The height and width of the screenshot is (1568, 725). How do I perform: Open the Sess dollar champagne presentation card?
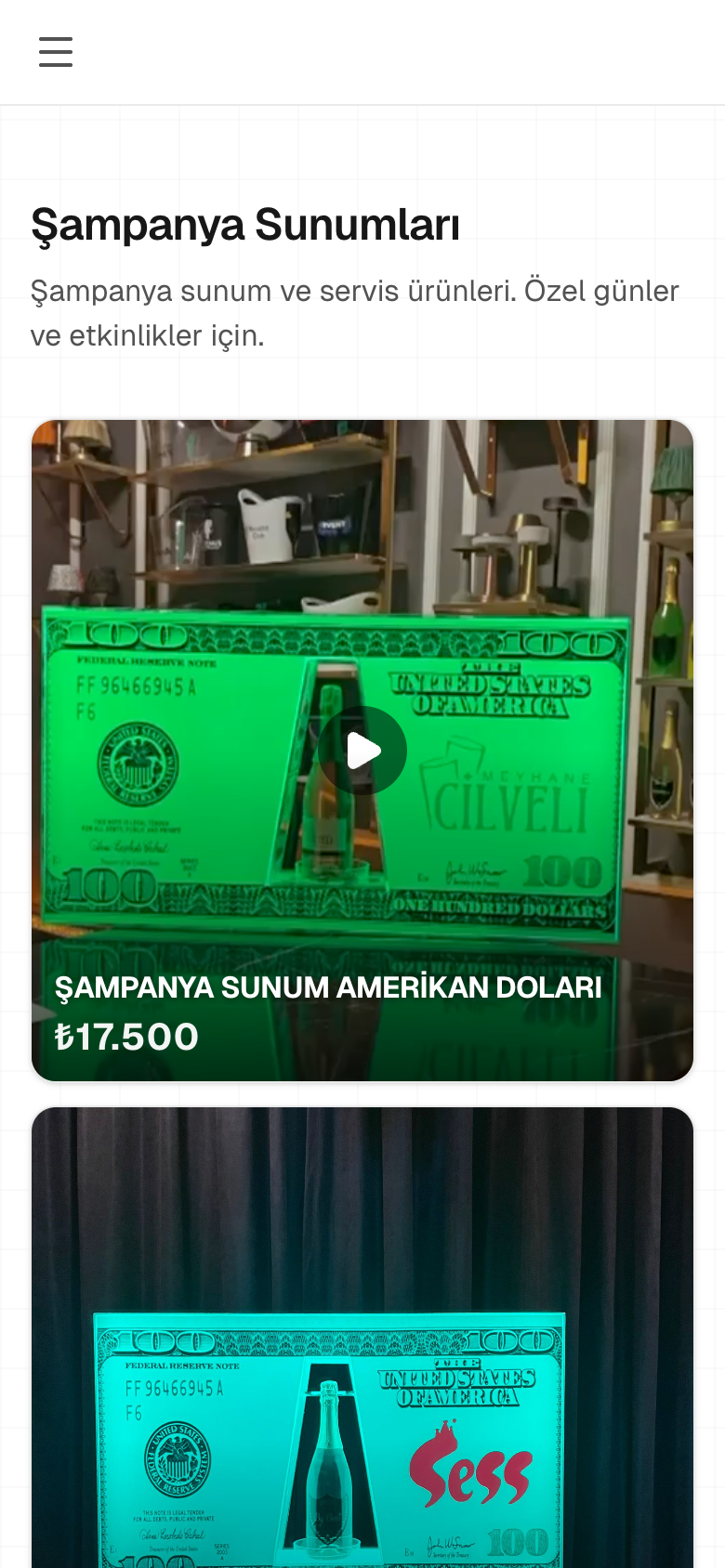tap(362, 1338)
